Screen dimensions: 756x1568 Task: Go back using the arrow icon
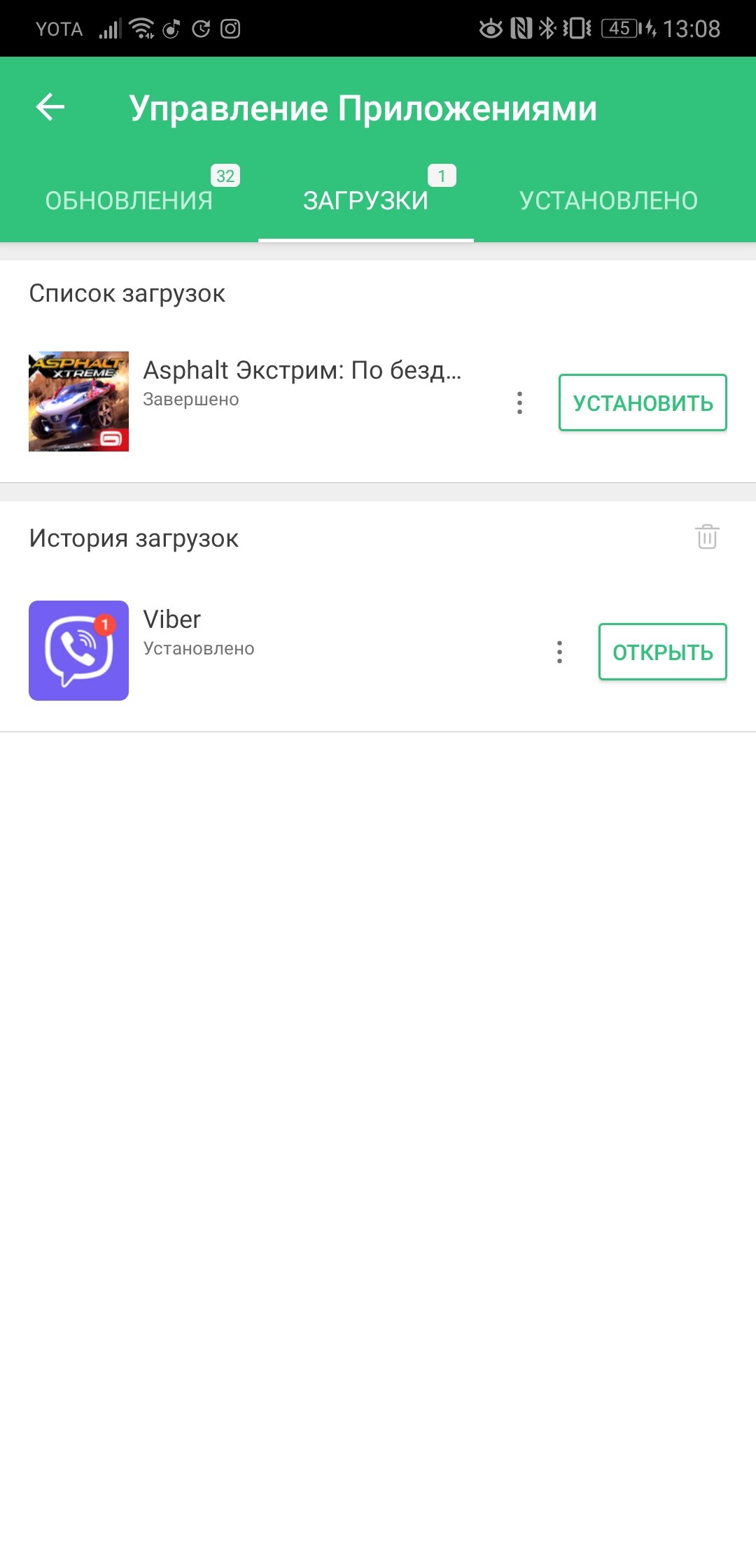50,107
